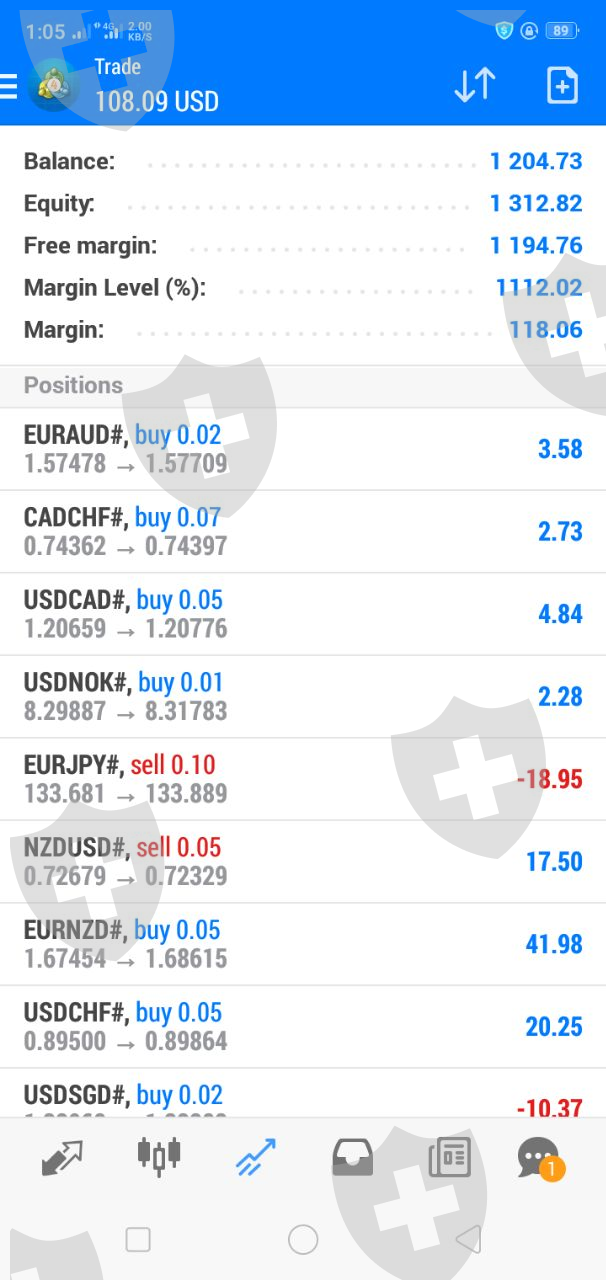Open the hamburger side menu
The width and height of the screenshot is (606, 1280).
click(x=10, y=86)
